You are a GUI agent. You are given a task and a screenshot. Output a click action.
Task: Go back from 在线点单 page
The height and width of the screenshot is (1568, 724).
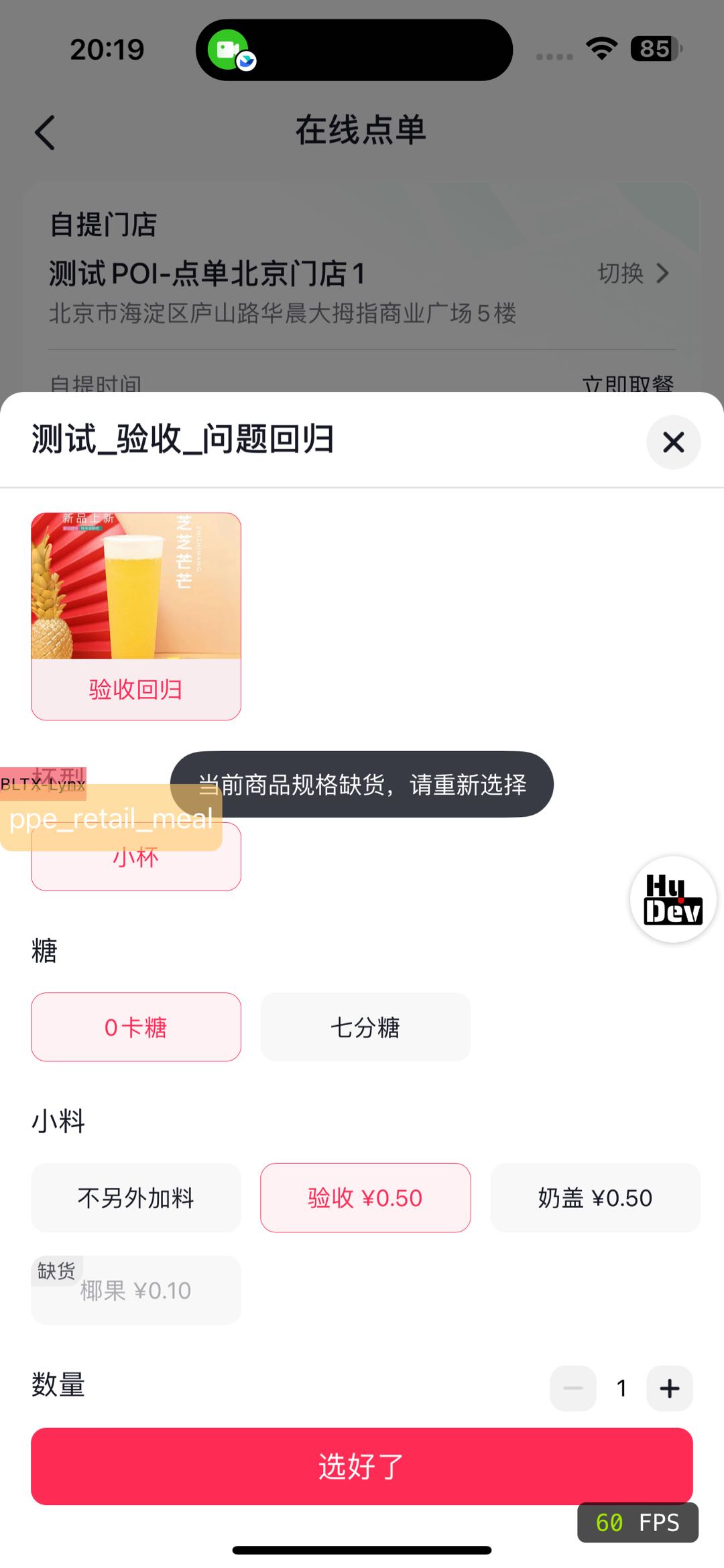(x=45, y=133)
